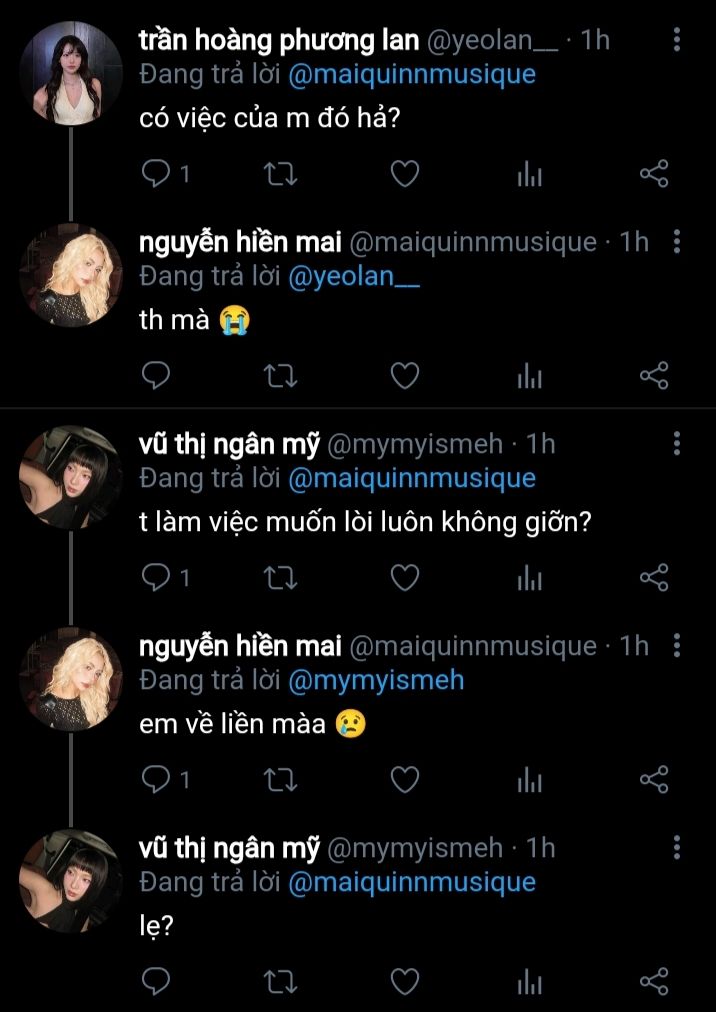This screenshot has width=716, height=1012.
Task: Like the tweet "có việc của m đó hả?"
Action: coord(404,175)
